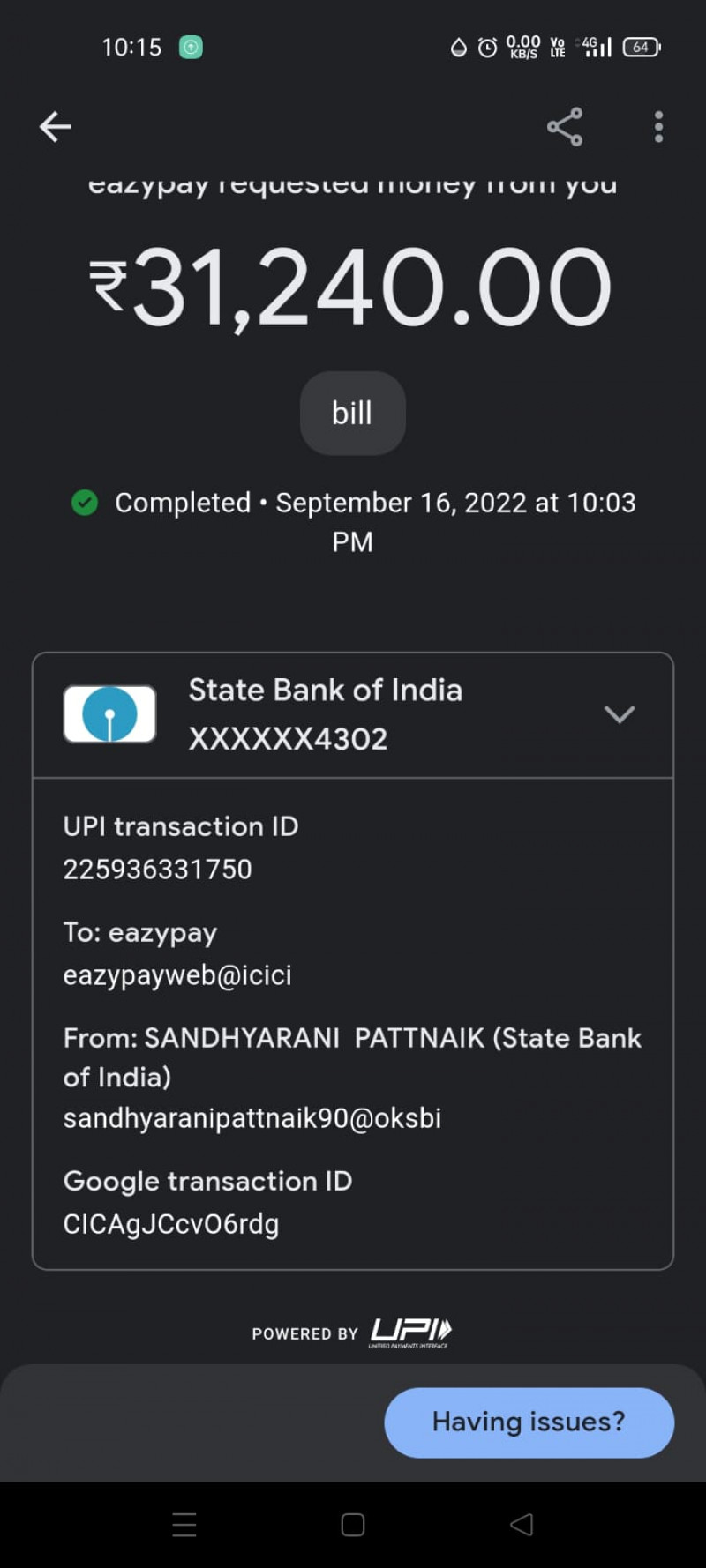Screen dimensions: 706x1568
Task: Collapse the State Bank of India details
Action: click(x=620, y=713)
